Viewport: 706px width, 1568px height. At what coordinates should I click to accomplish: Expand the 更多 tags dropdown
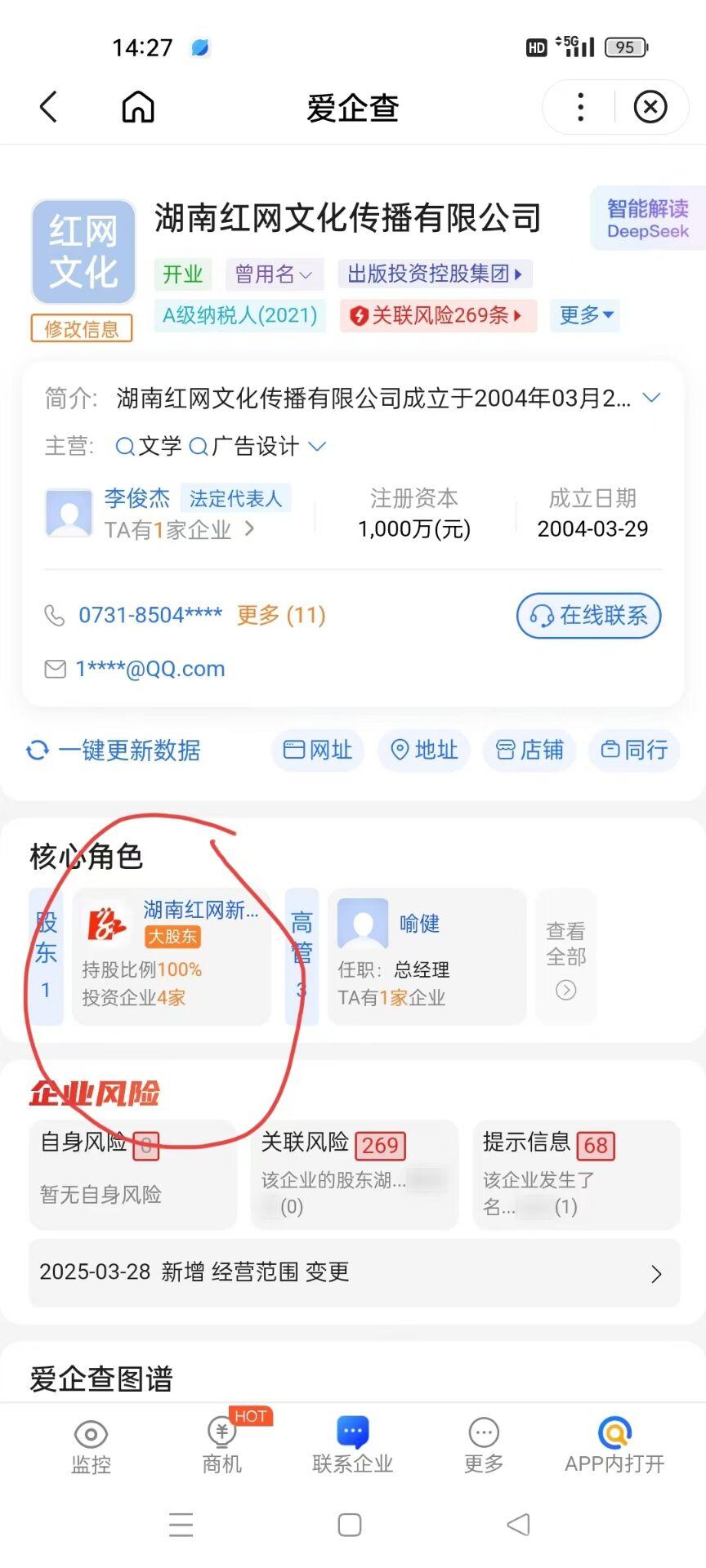click(x=585, y=315)
